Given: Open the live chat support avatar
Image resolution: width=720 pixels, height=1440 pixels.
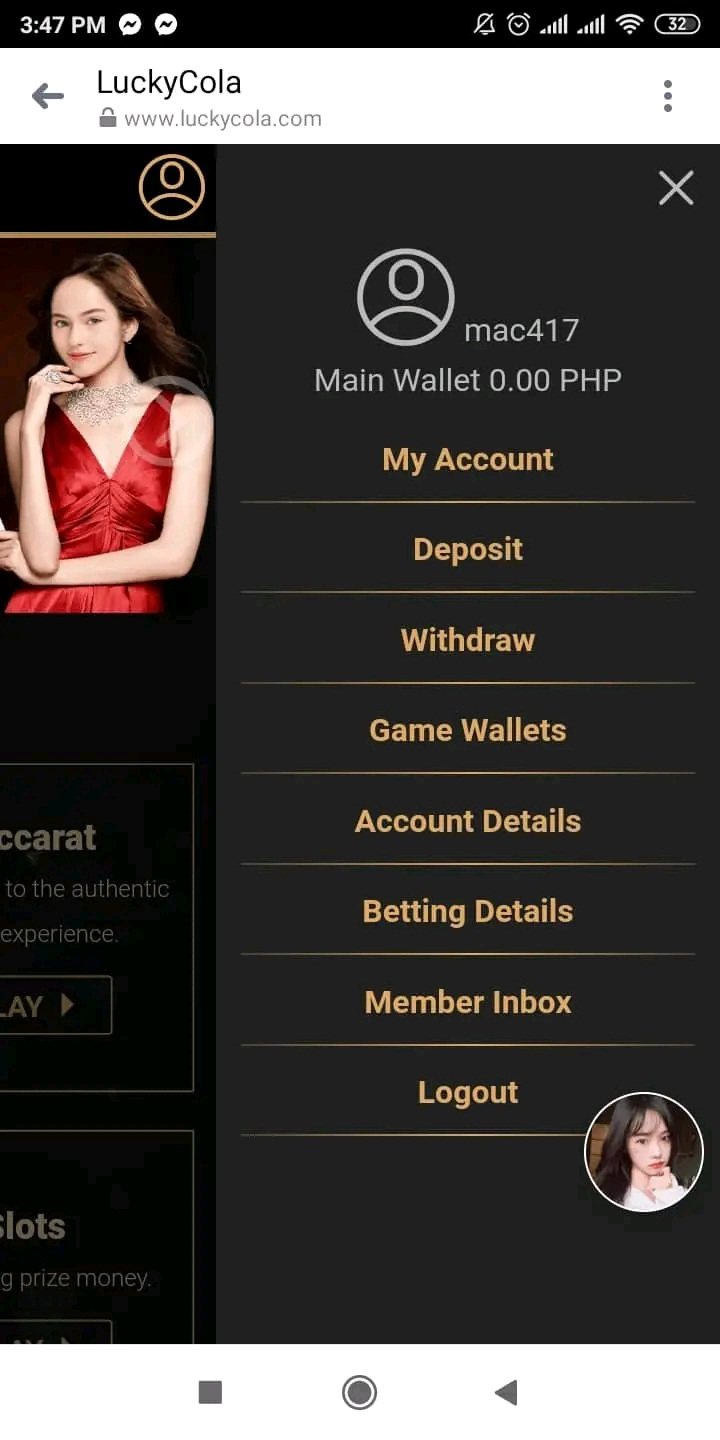Looking at the screenshot, I should [x=644, y=1152].
